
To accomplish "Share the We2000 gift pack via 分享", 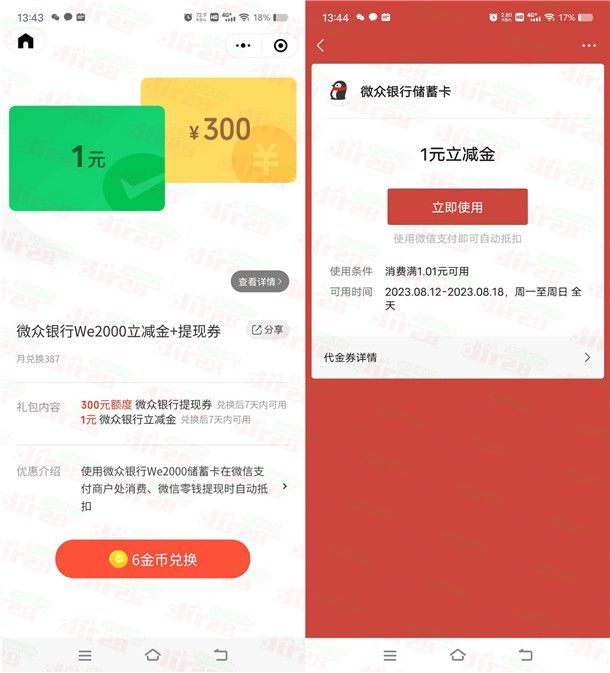I will click(x=267, y=330).
